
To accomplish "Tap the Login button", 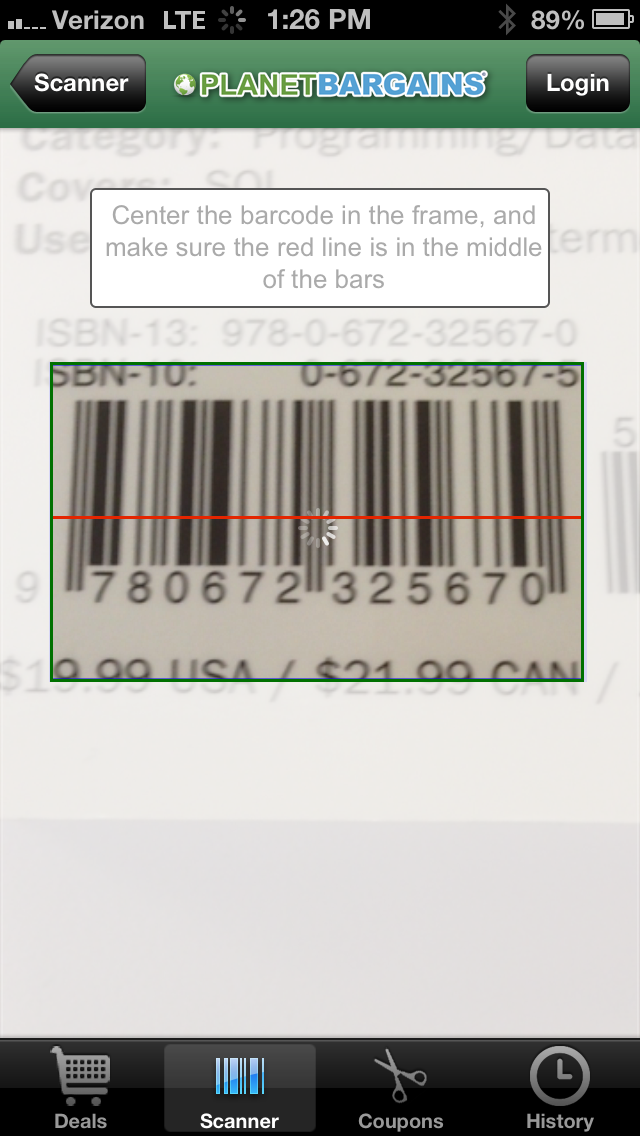I will (577, 84).
